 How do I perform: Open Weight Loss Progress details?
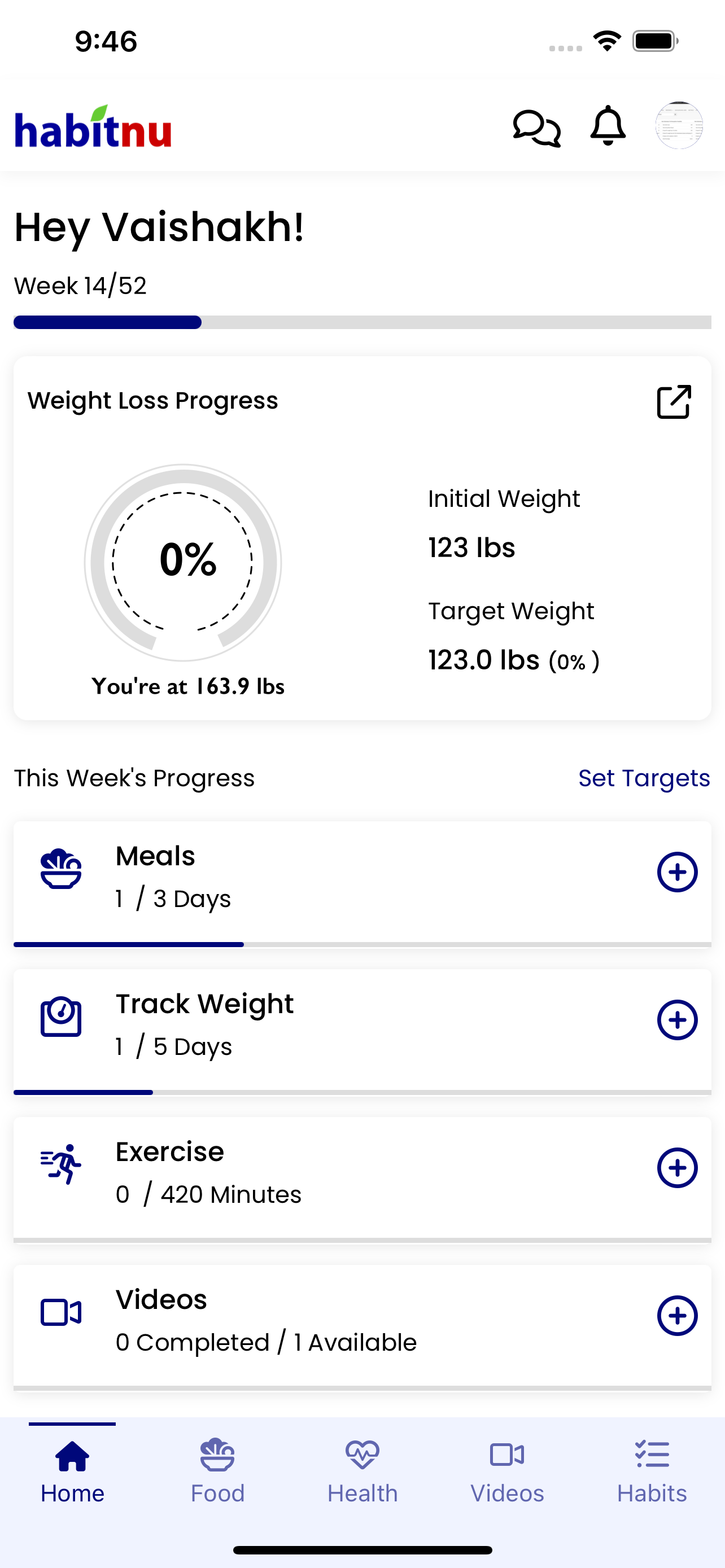(674, 402)
